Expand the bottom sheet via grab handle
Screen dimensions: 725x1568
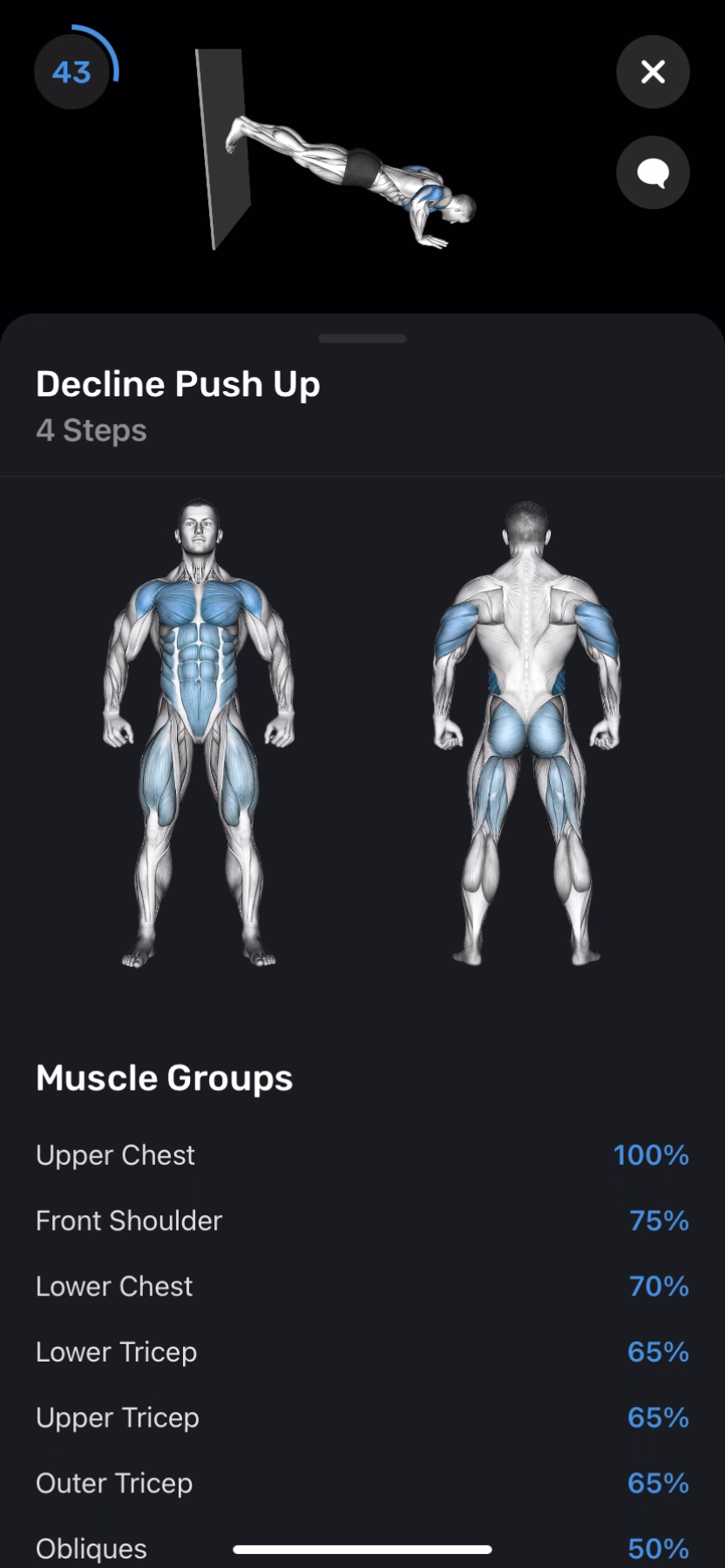(x=362, y=338)
